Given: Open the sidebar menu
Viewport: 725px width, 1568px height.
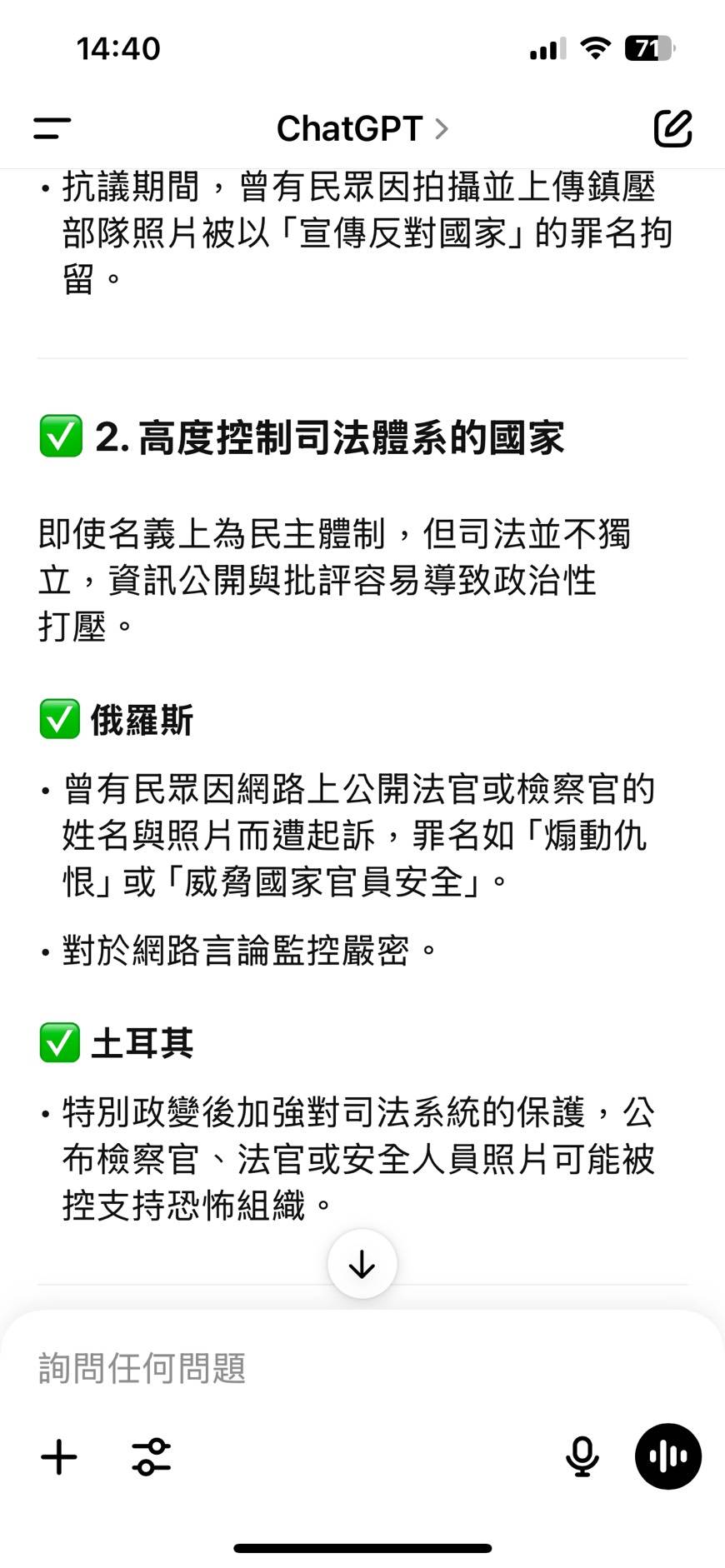Looking at the screenshot, I should click(52, 128).
